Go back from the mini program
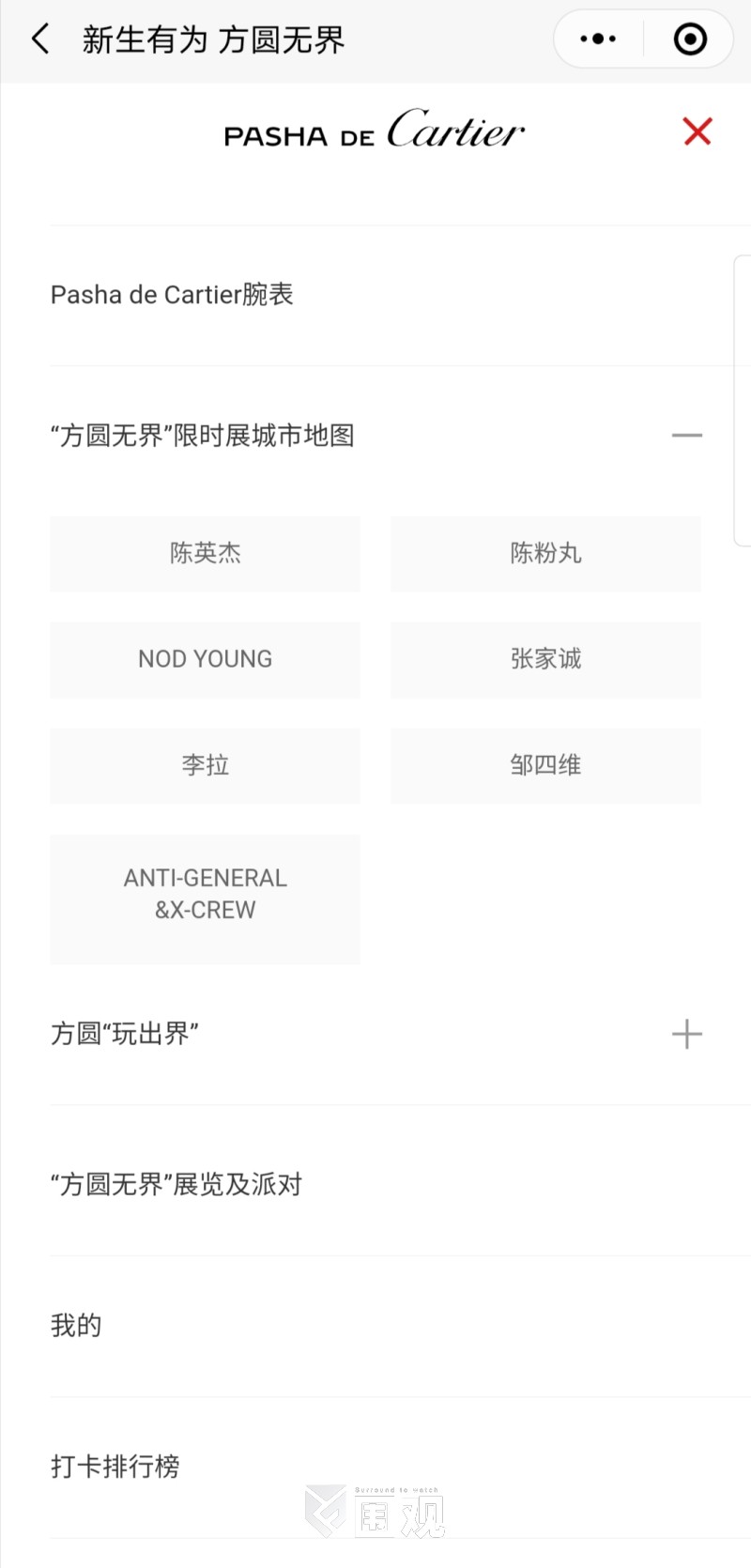 [40, 39]
